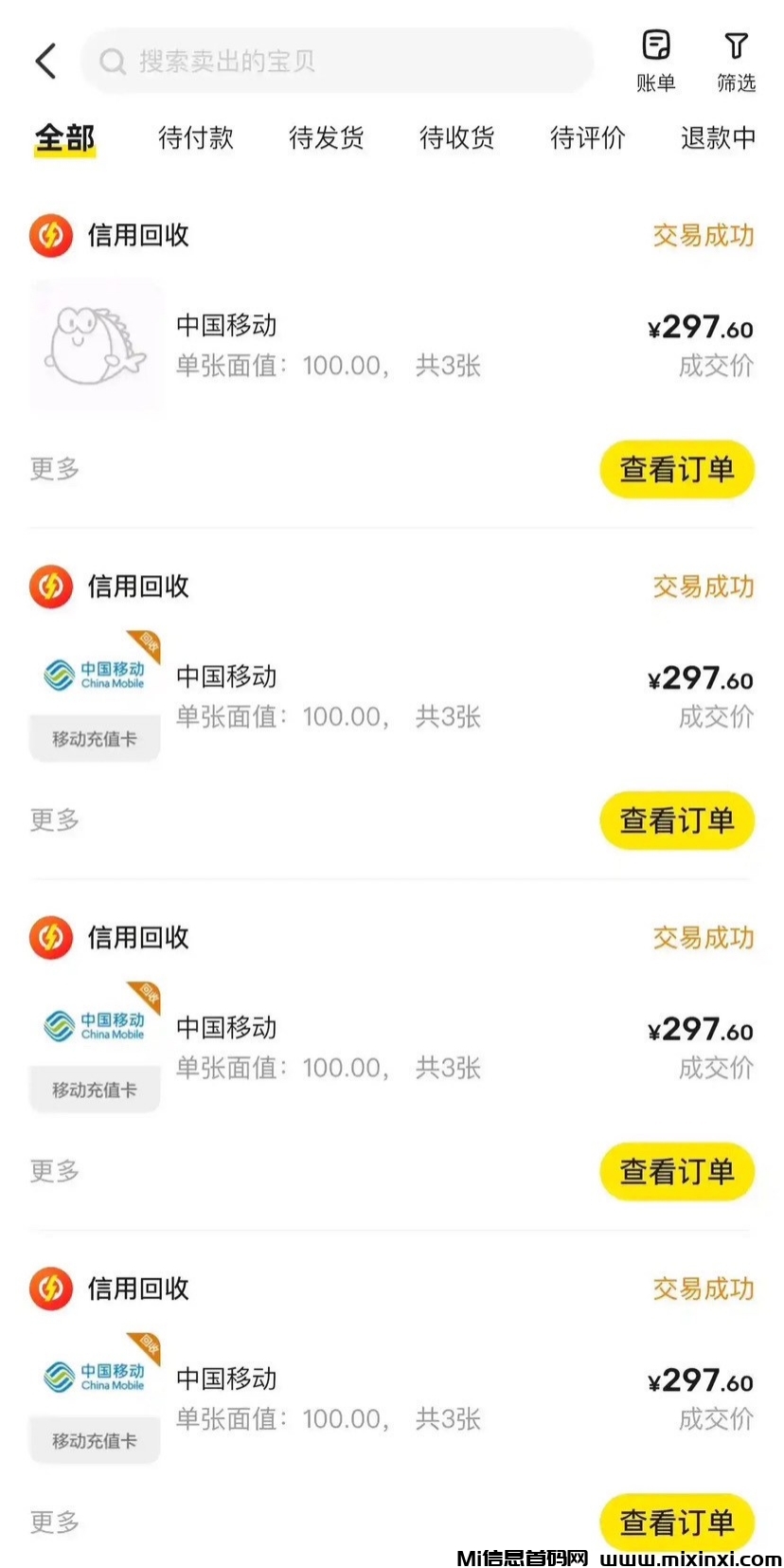Image resolution: width=784 pixels, height=1568 pixels.
Task: Switch to the 待发货 tab
Action: 326,138
